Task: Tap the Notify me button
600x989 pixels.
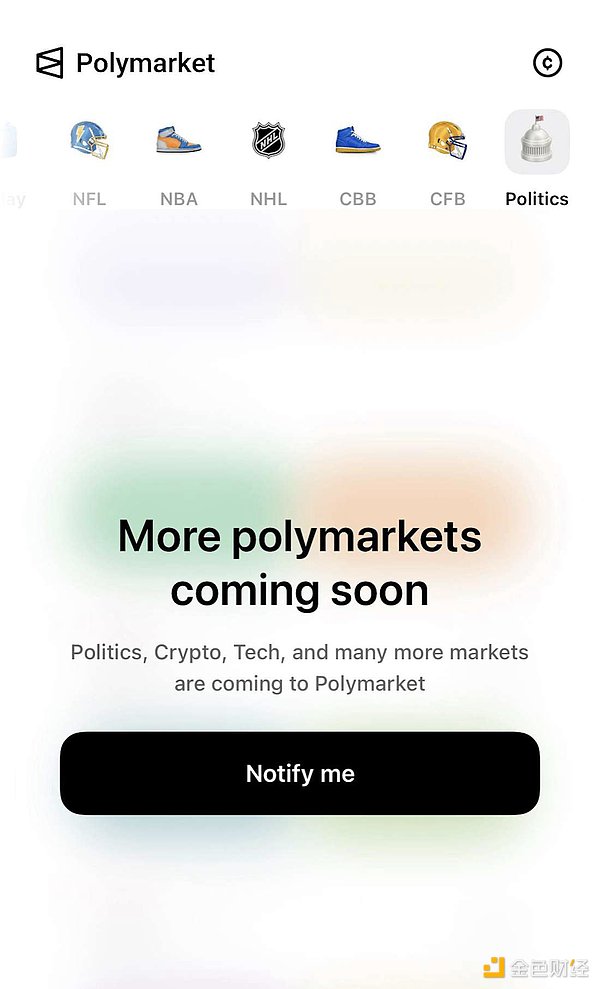Action: (300, 773)
